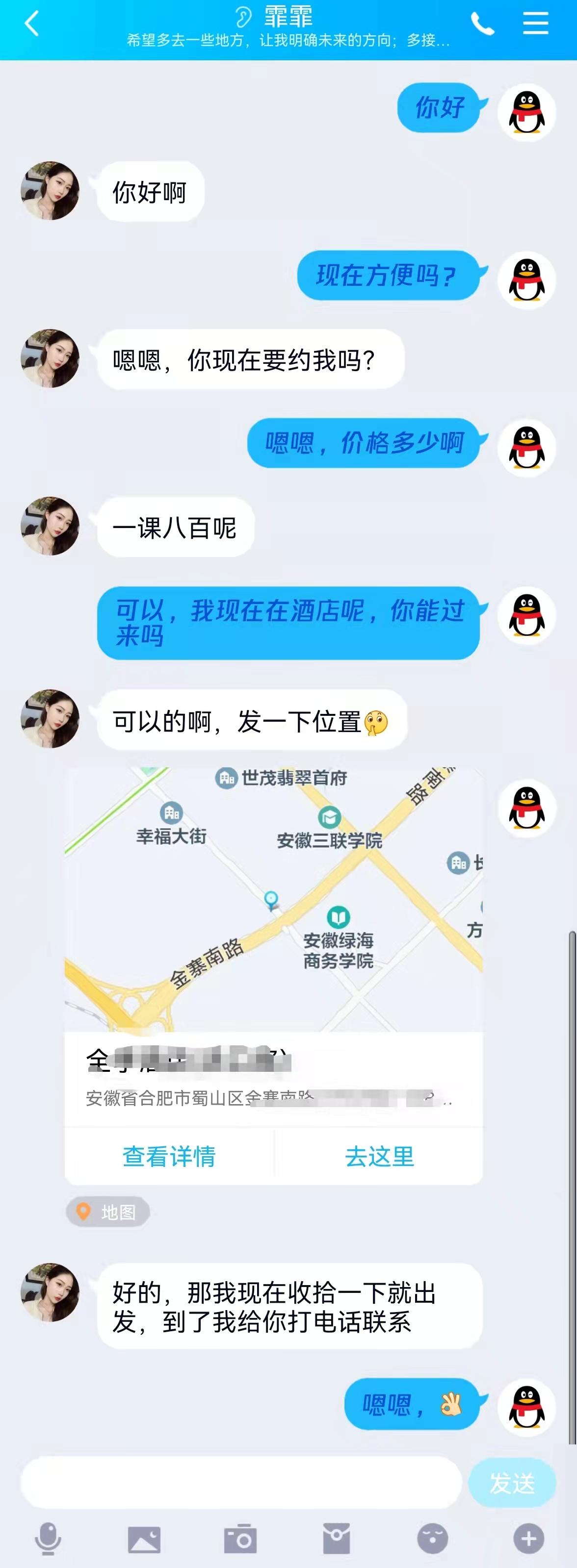Tap 去这里 to navigate to location
Screen dimensions: 577x1568
[379, 1156]
